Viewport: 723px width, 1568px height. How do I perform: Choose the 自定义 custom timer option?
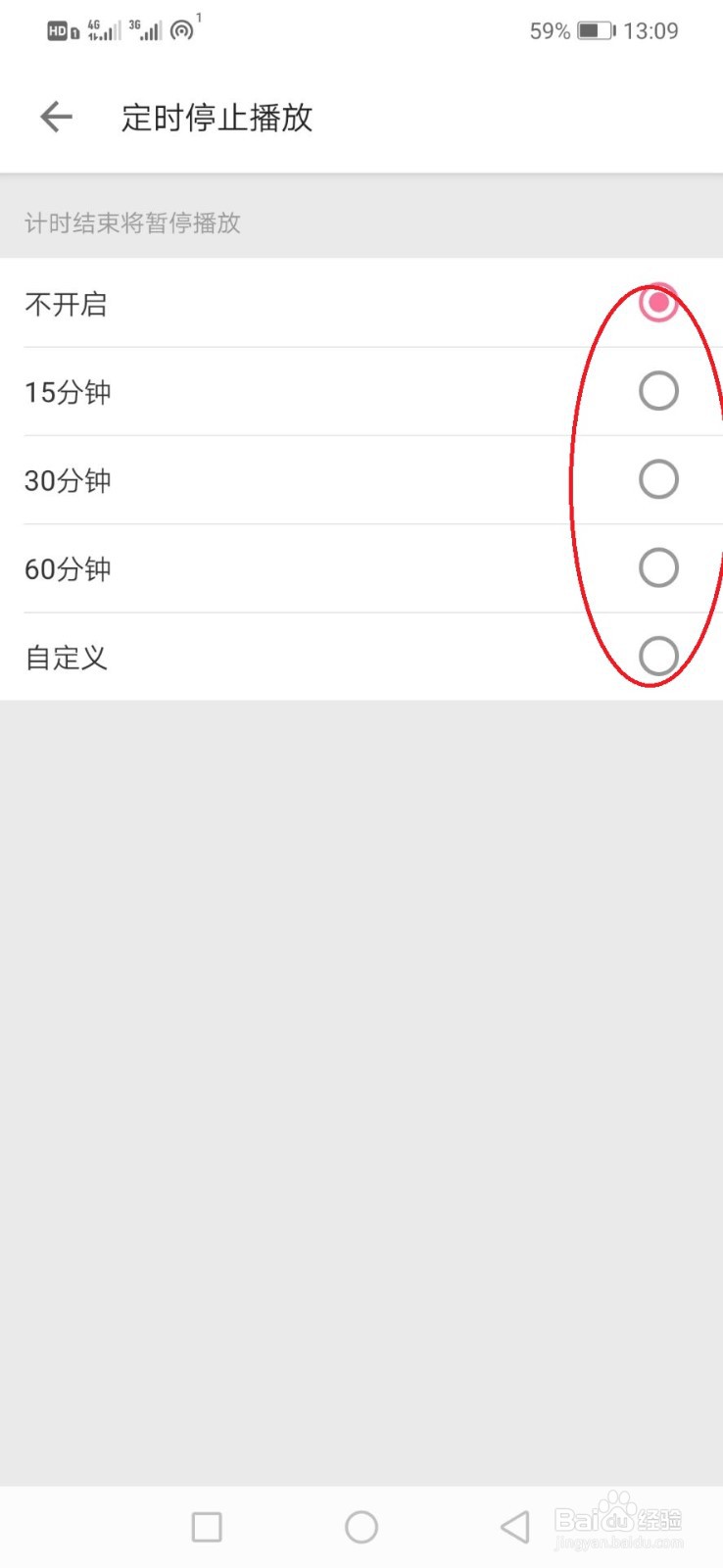pos(657,656)
